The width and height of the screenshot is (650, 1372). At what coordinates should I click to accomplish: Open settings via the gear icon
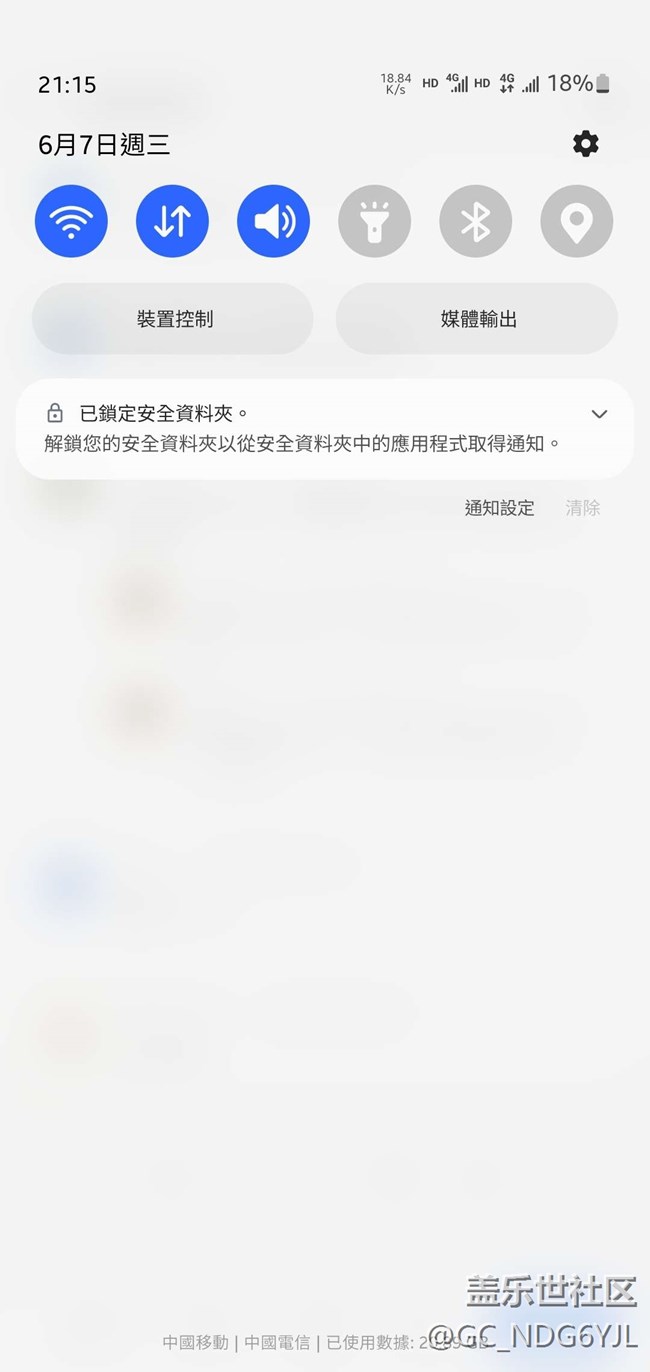tap(585, 144)
